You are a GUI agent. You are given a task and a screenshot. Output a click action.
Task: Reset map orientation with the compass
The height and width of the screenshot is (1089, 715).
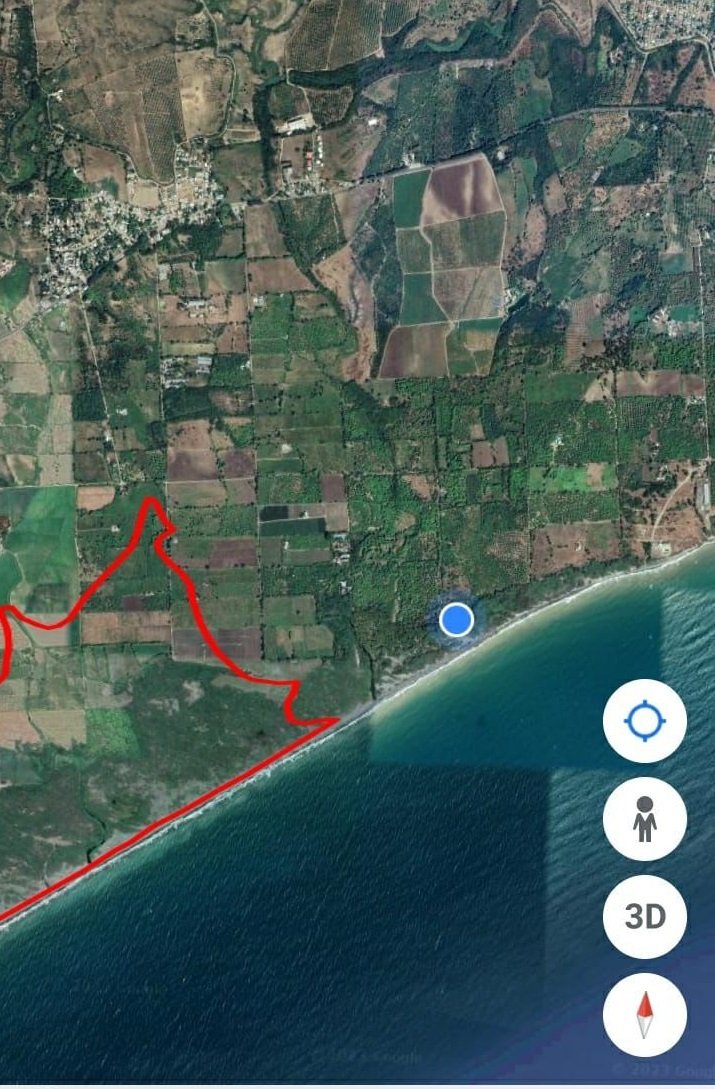(645, 1014)
